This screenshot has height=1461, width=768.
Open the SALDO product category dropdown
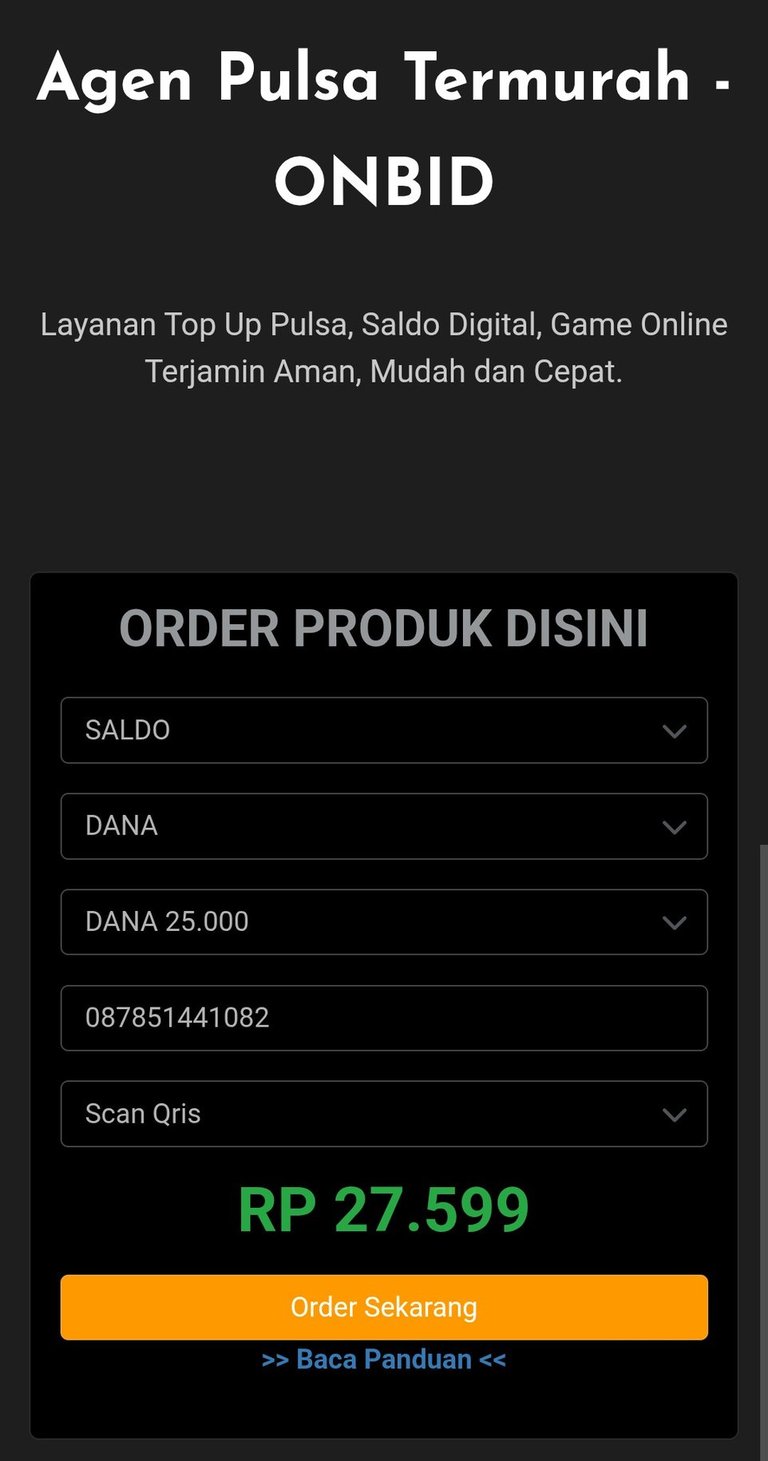tap(384, 730)
